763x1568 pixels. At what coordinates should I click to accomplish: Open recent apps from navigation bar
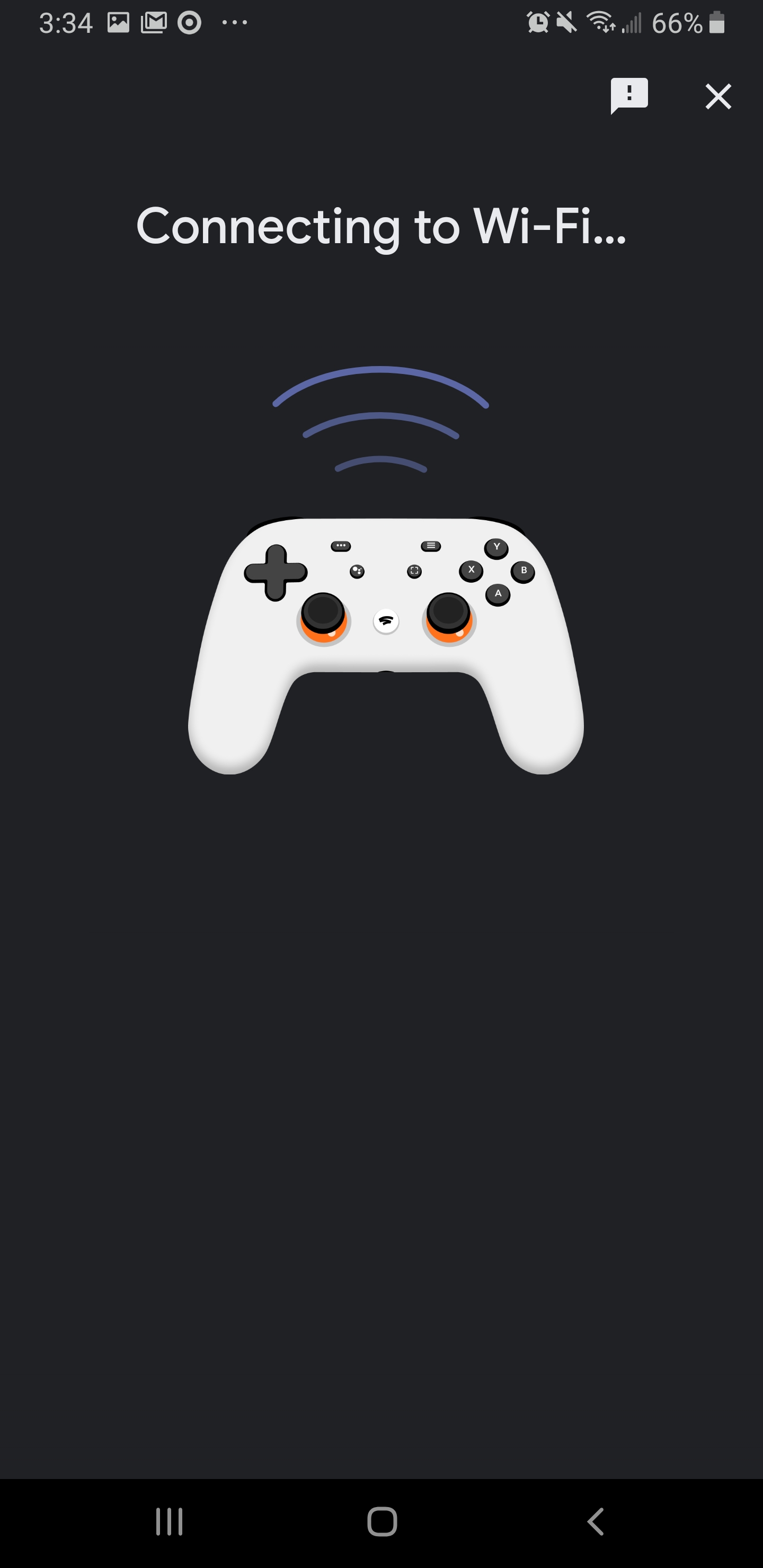click(168, 1521)
